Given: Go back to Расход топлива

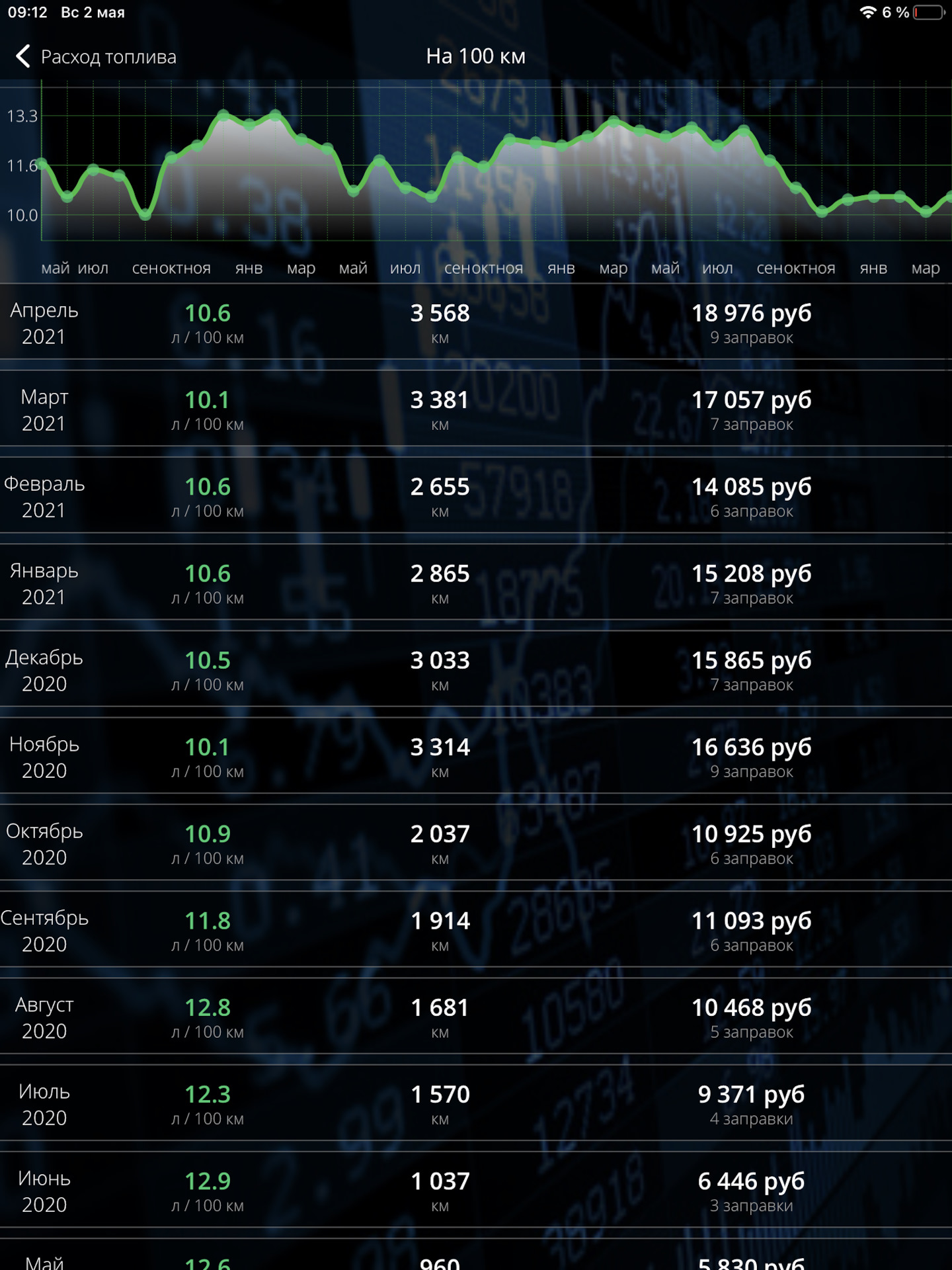Looking at the screenshot, I should (x=96, y=57).
